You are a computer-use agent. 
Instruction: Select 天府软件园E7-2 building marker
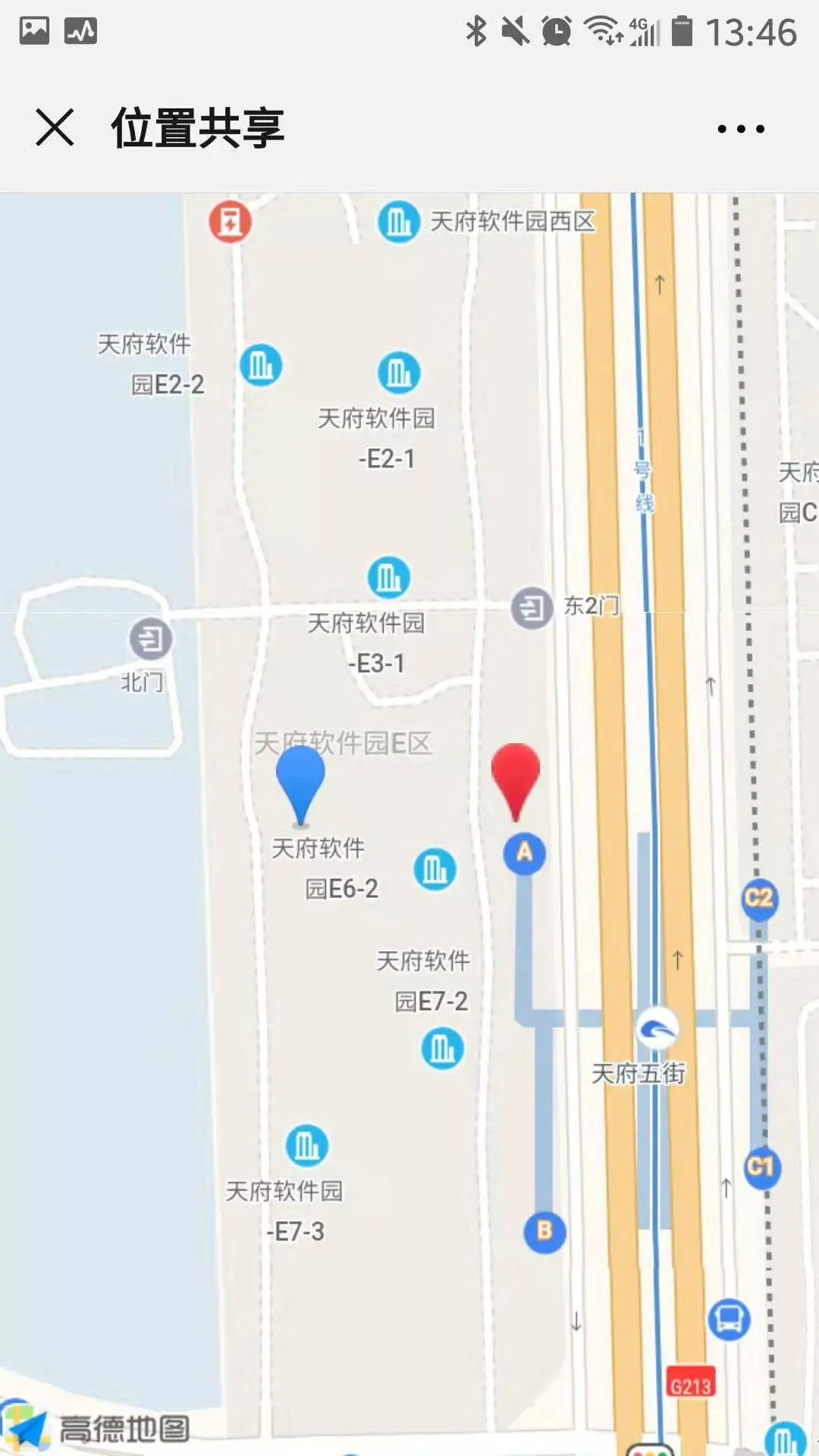[x=442, y=1049]
